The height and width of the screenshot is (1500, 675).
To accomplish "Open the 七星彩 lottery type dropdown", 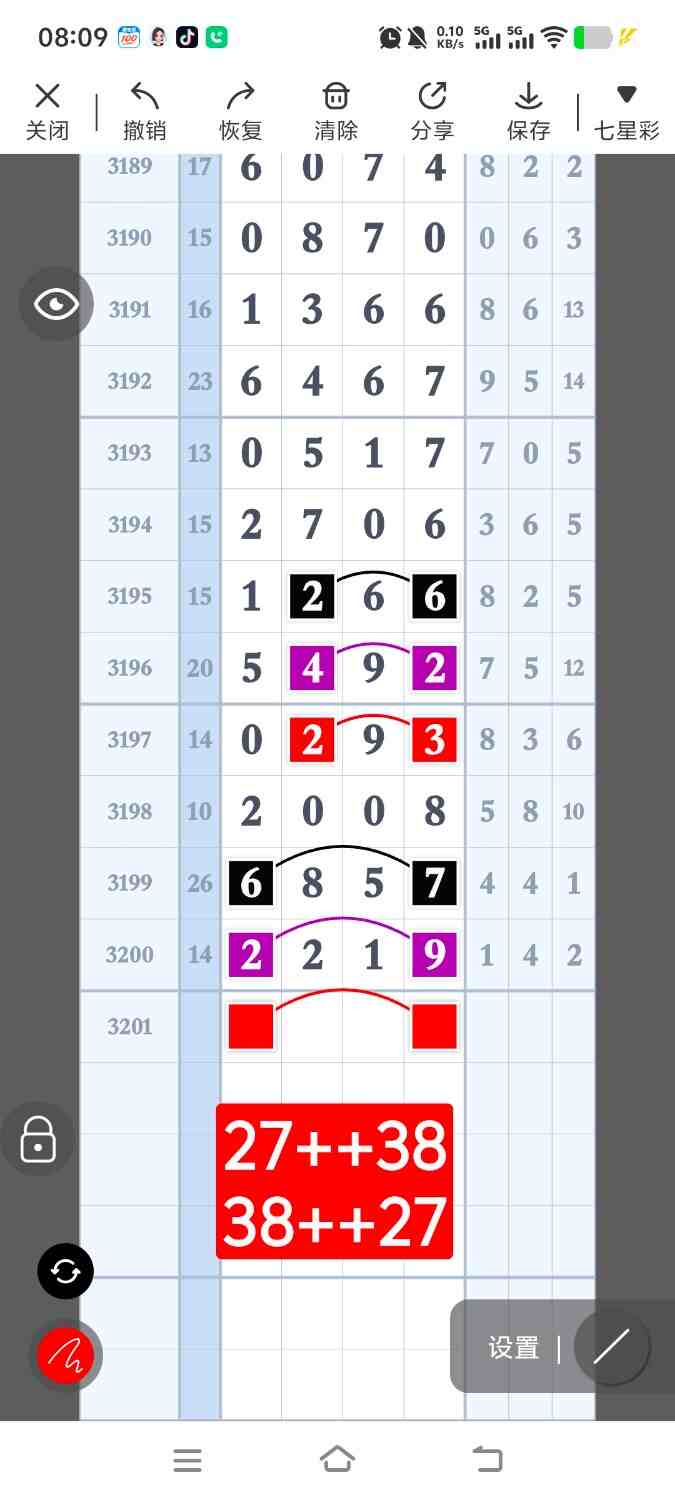I will (x=626, y=111).
